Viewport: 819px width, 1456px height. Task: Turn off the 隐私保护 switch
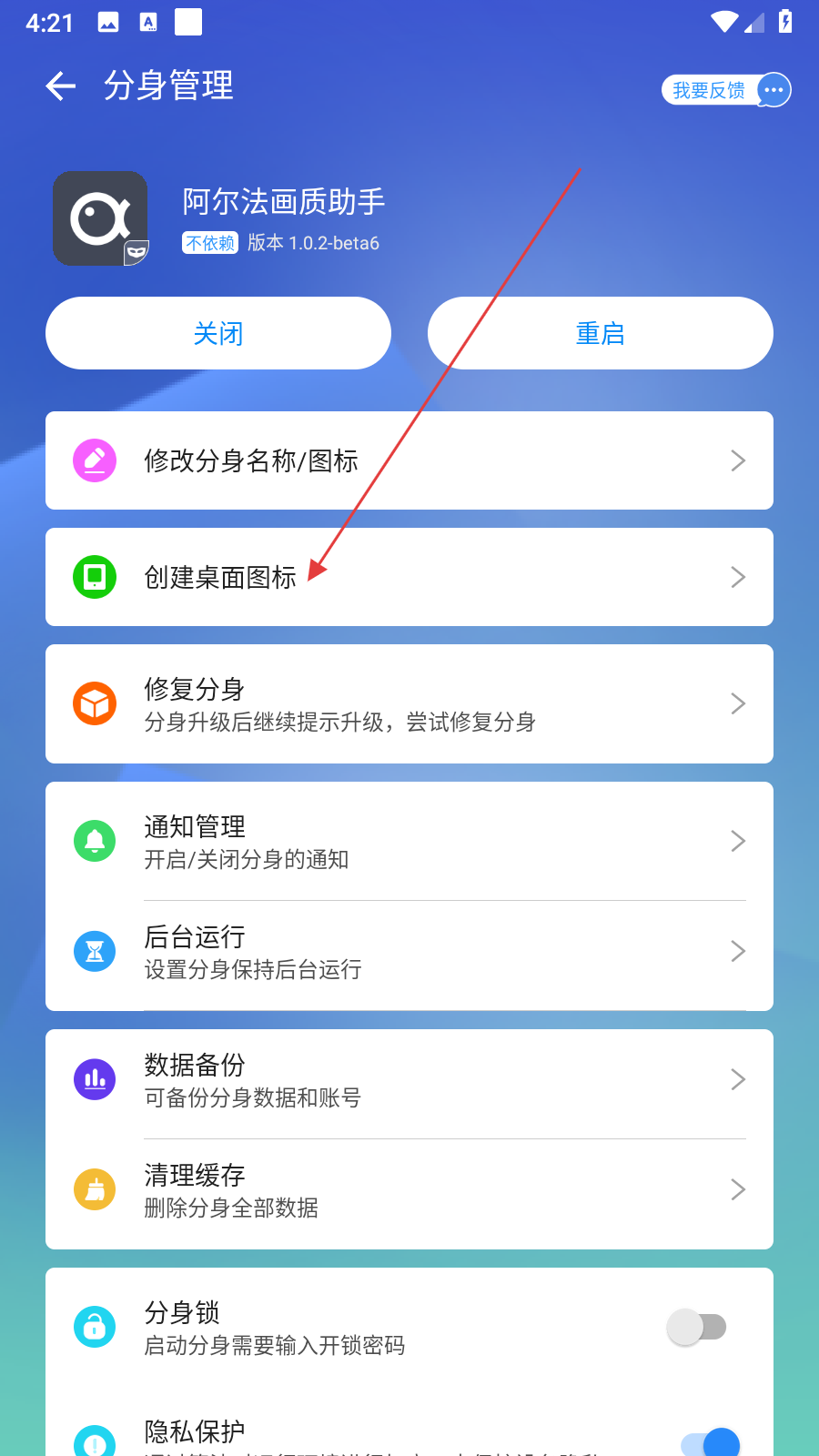pos(711,1442)
